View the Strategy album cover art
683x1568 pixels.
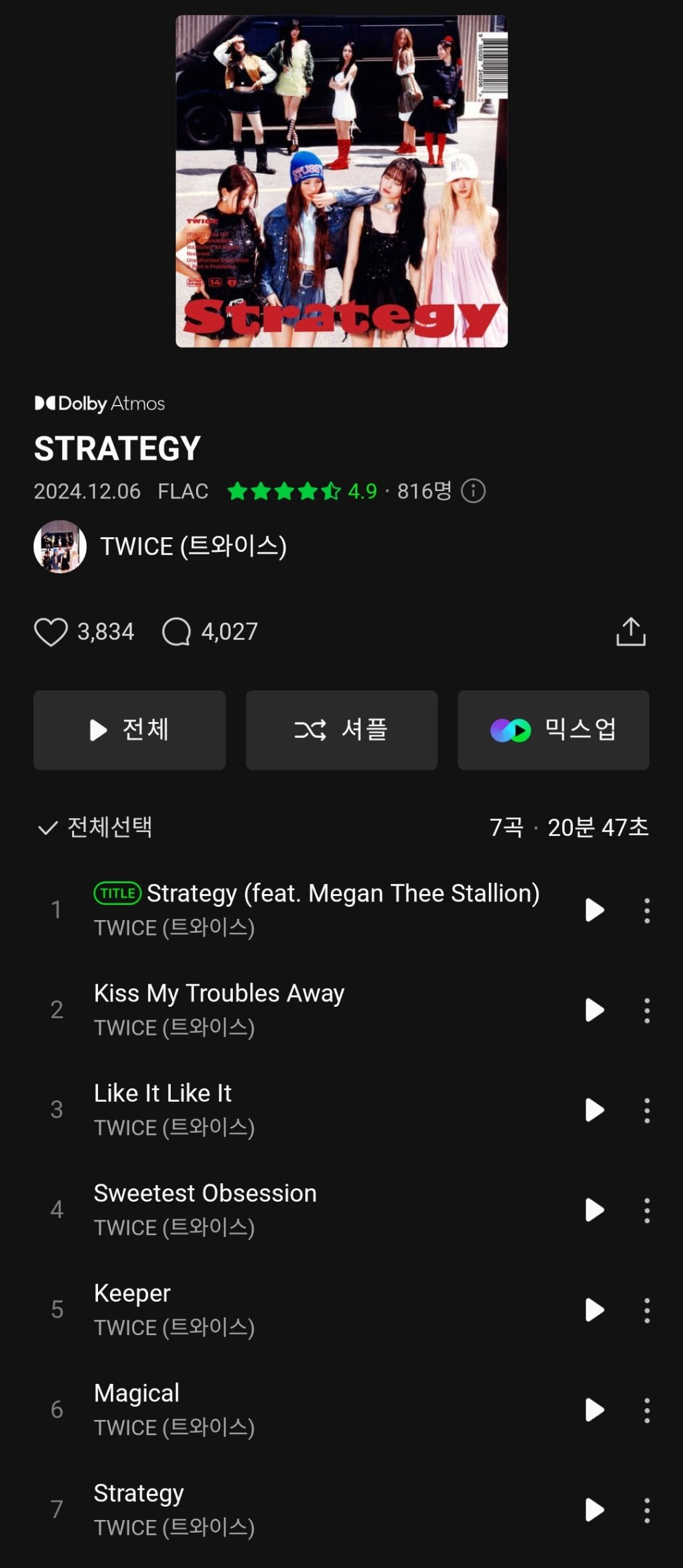tap(341, 181)
